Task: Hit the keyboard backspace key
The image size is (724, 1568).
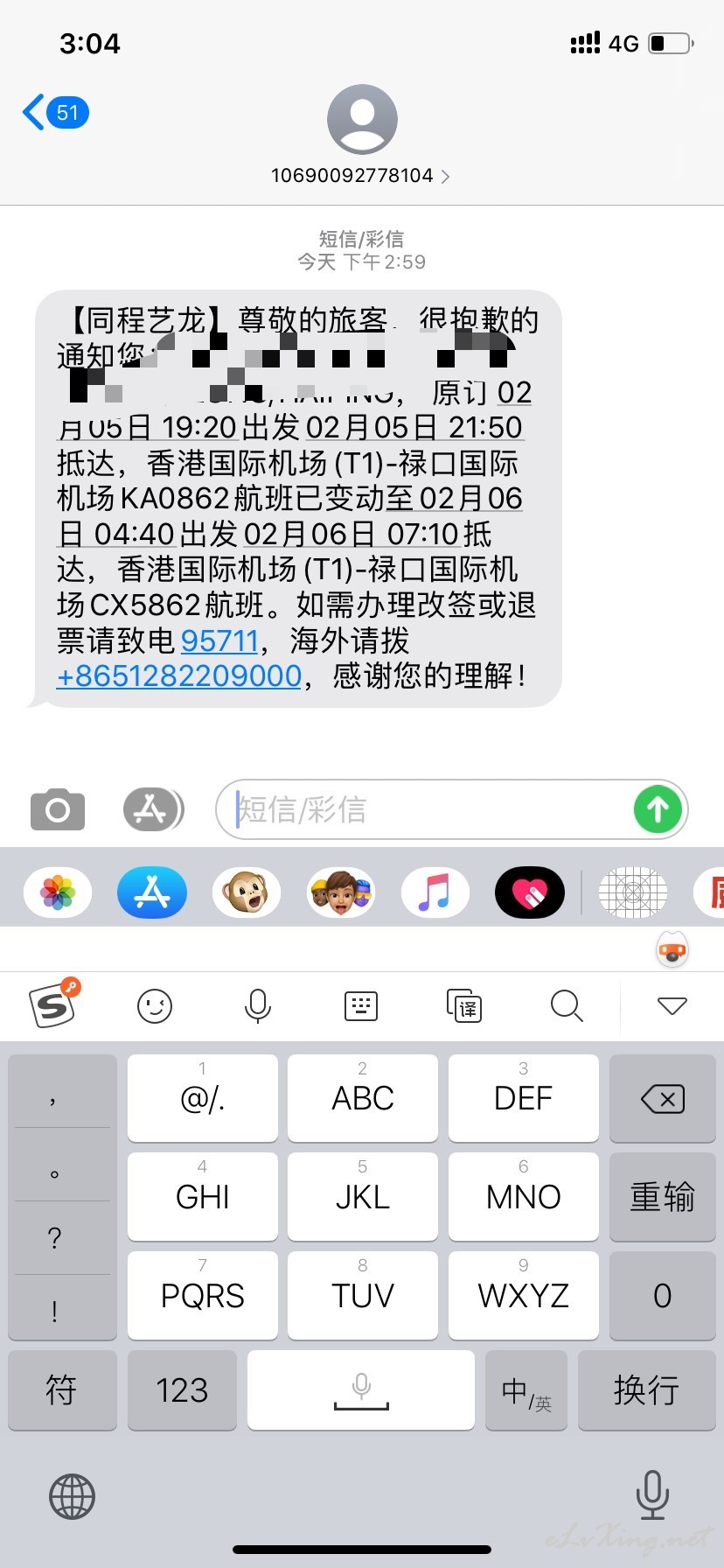Action: pos(663,1098)
